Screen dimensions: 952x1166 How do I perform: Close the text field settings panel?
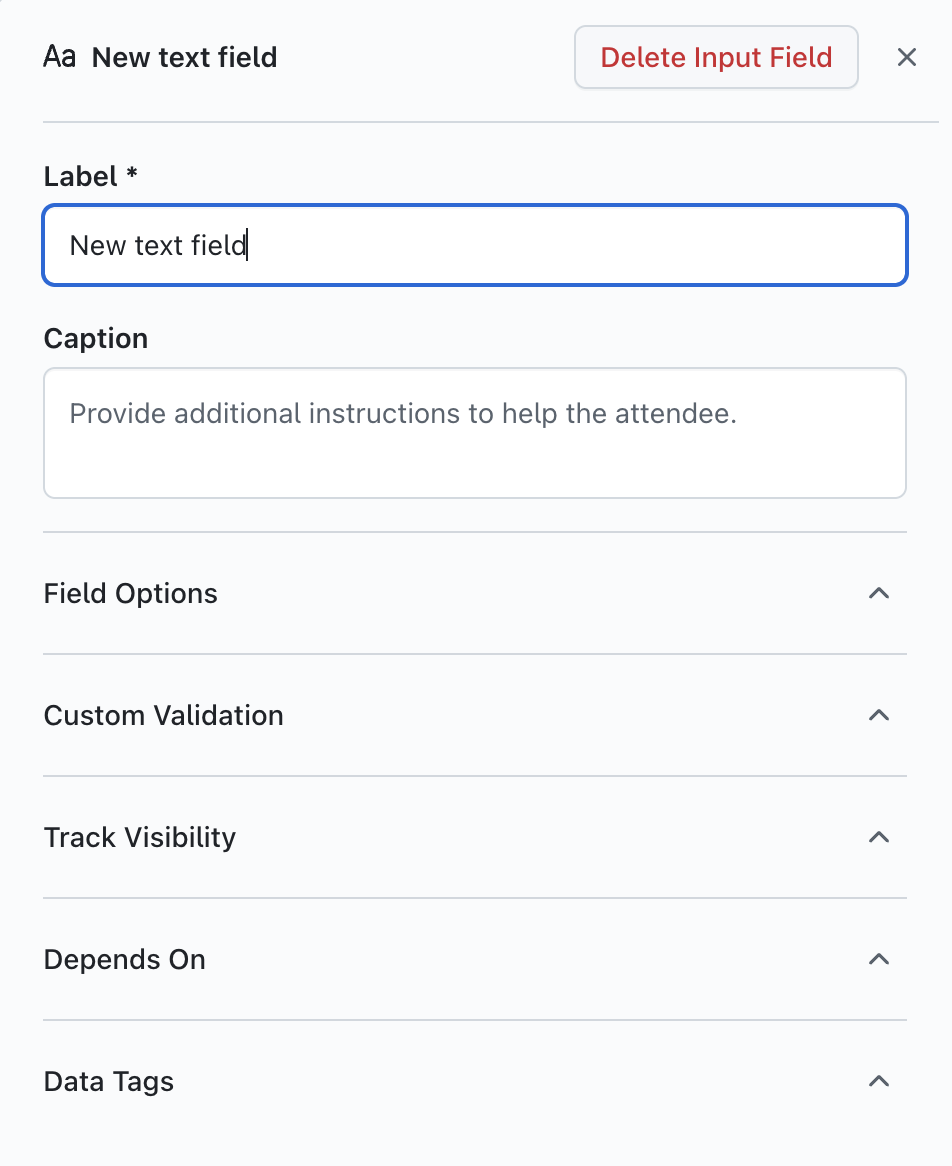(x=906, y=58)
